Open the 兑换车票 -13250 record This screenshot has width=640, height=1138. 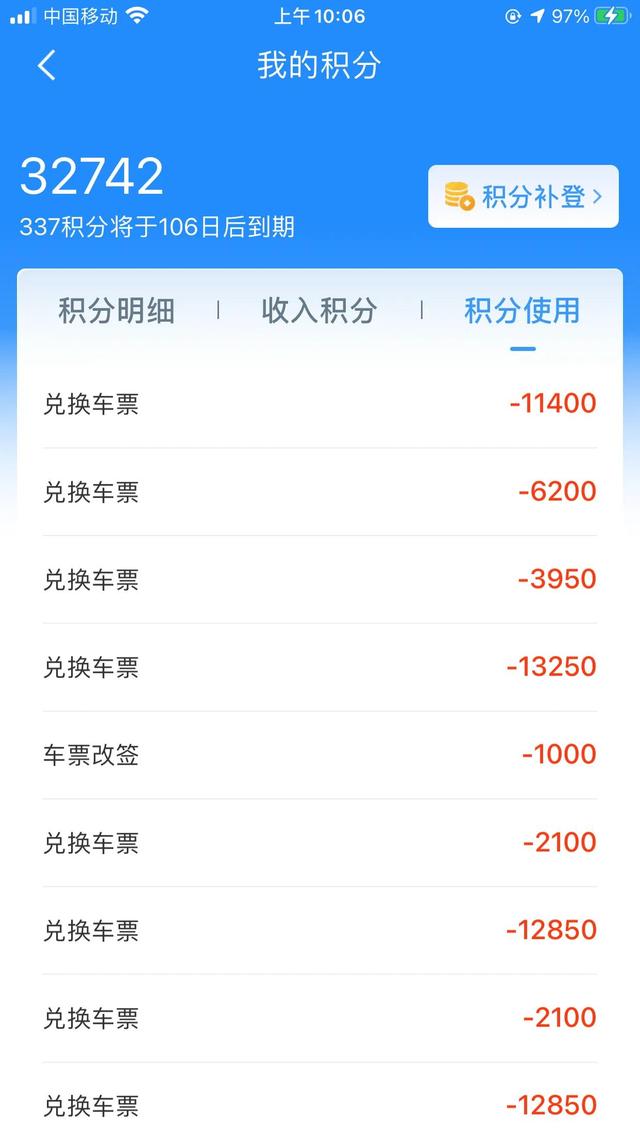click(320, 667)
